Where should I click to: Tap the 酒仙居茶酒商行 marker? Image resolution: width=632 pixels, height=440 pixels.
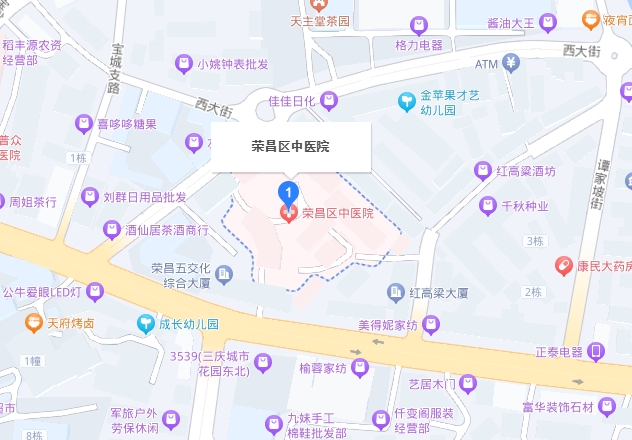(112, 230)
